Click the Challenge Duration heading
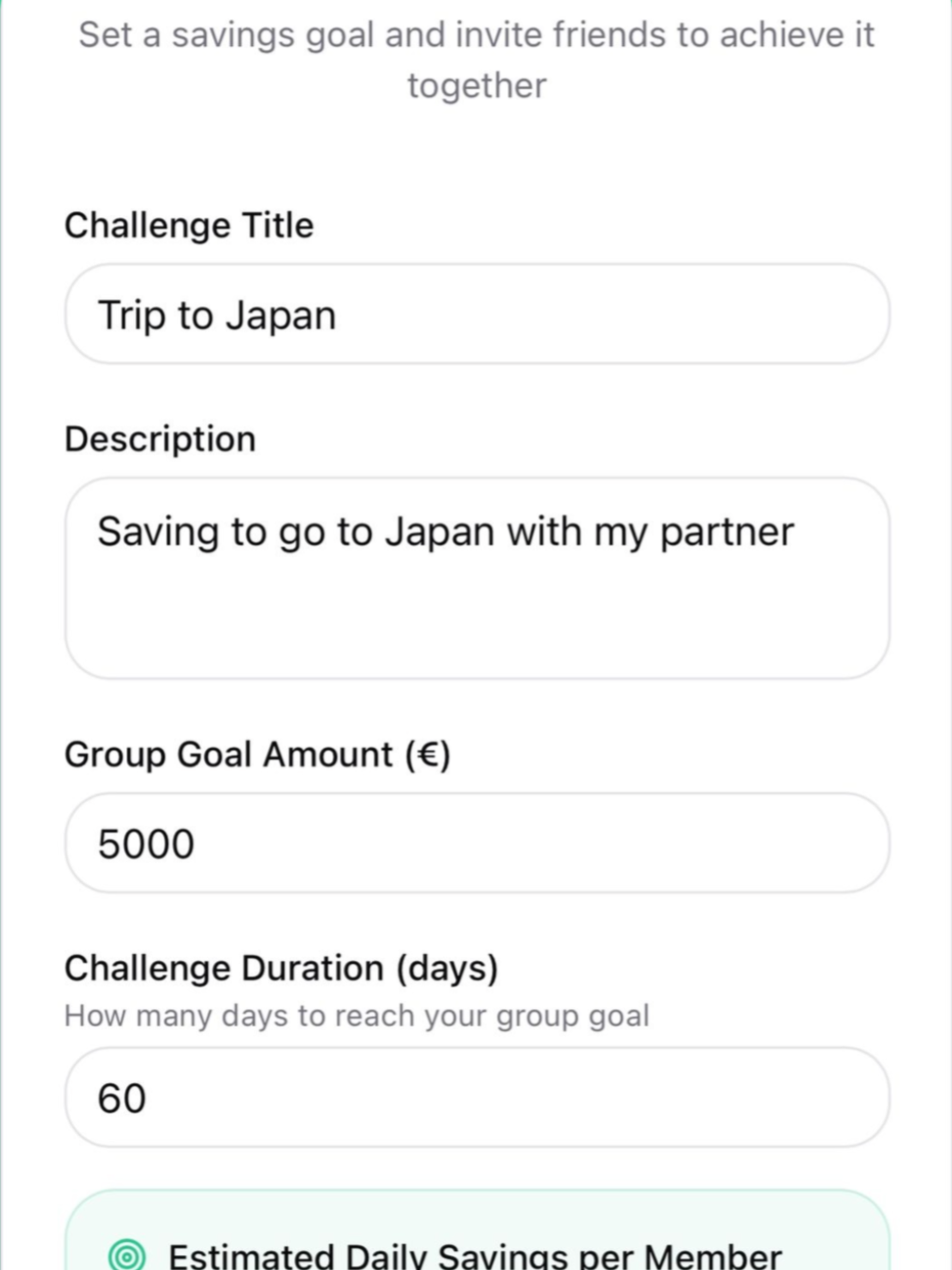Image resolution: width=952 pixels, height=1270 pixels. pos(282,968)
